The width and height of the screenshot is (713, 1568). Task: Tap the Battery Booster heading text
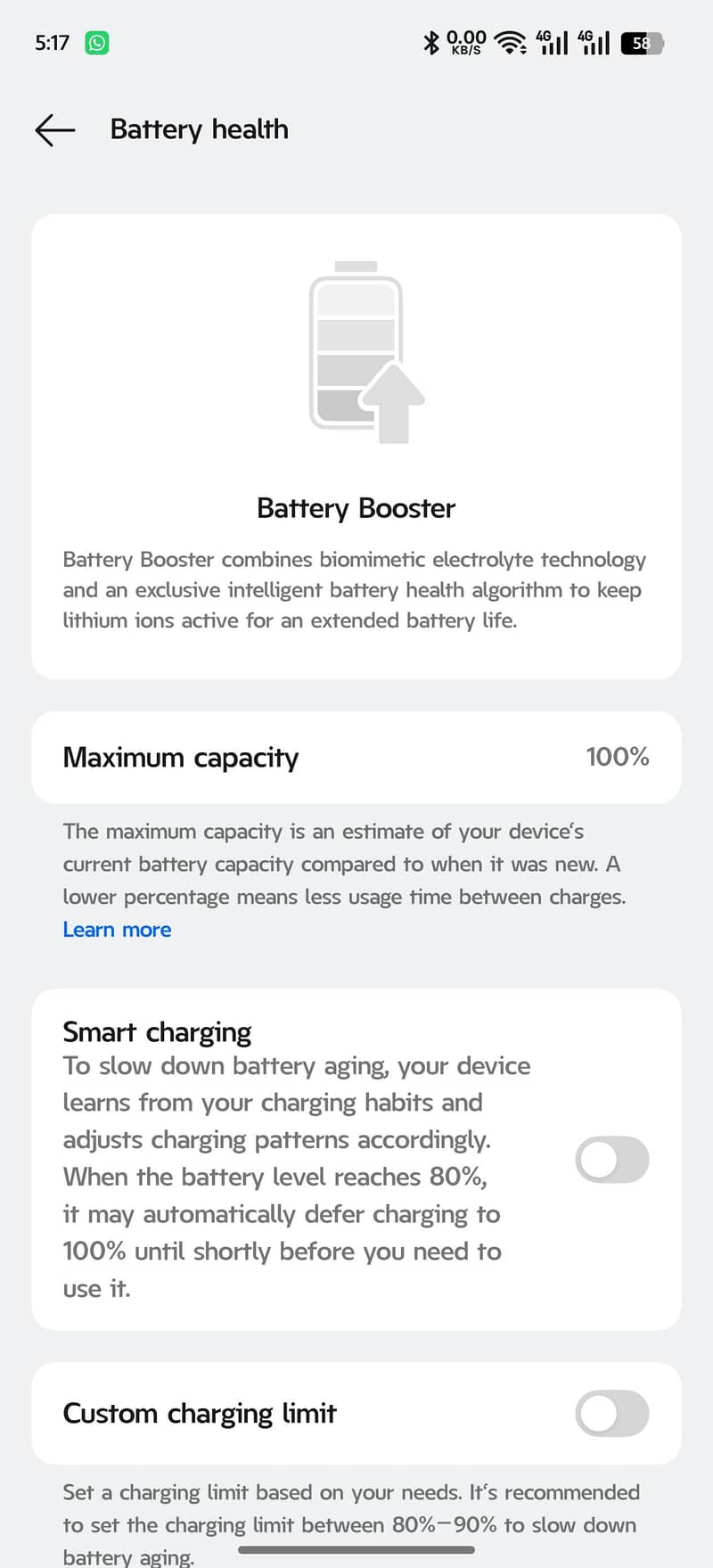coord(356,508)
